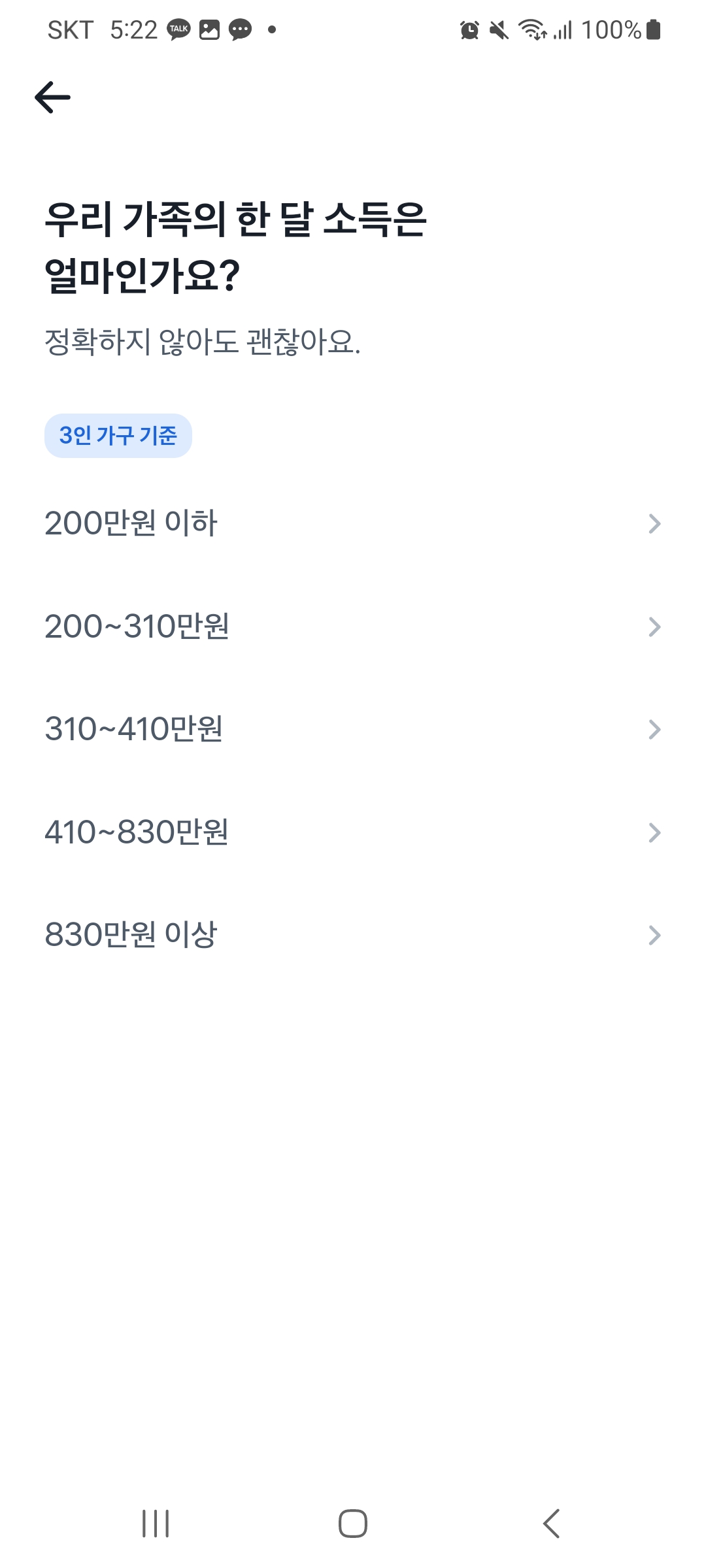Tap the KakaoTalk notification icon in status bar
The height and width of the screenshot is (1568, 706).
point(177,29)
